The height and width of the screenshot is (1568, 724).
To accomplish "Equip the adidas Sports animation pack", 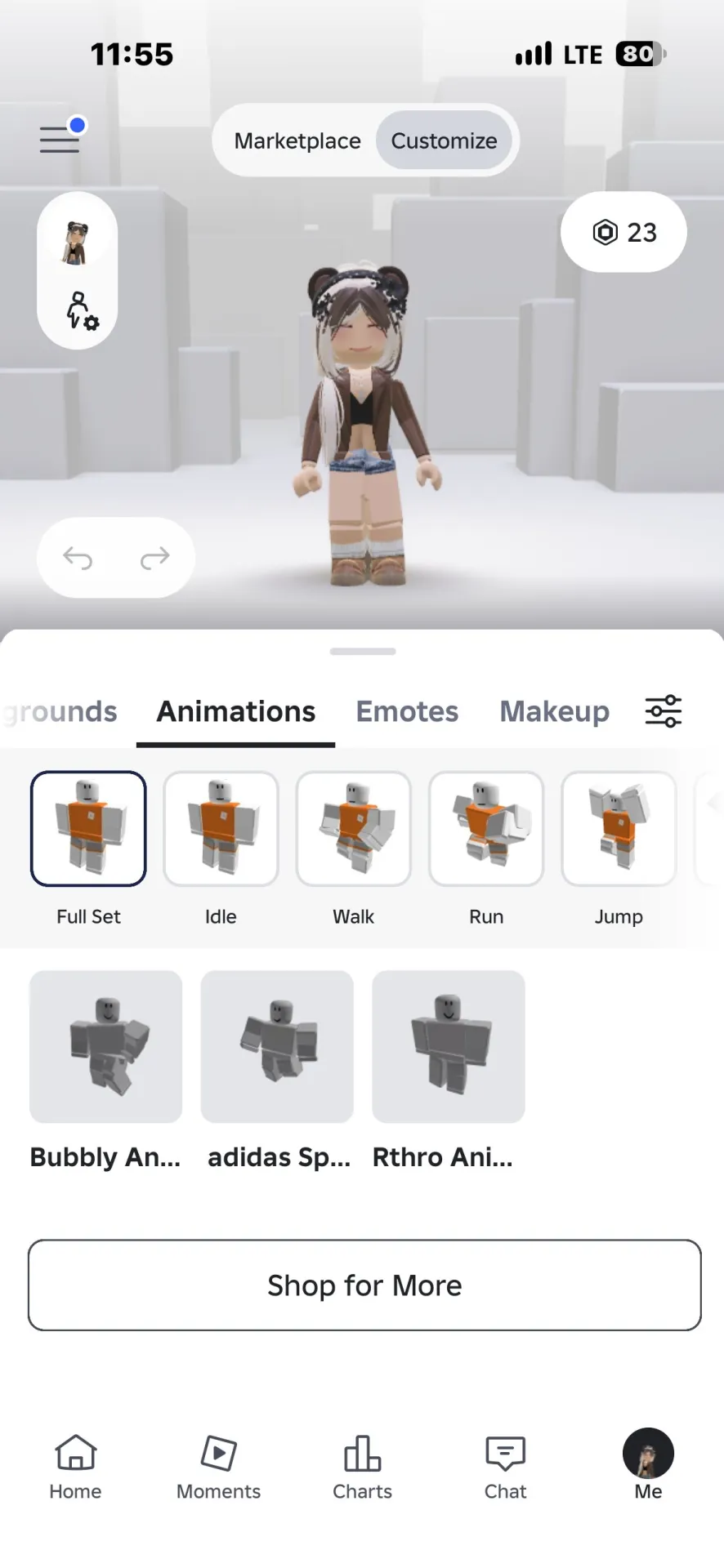I will [277, 1071].
